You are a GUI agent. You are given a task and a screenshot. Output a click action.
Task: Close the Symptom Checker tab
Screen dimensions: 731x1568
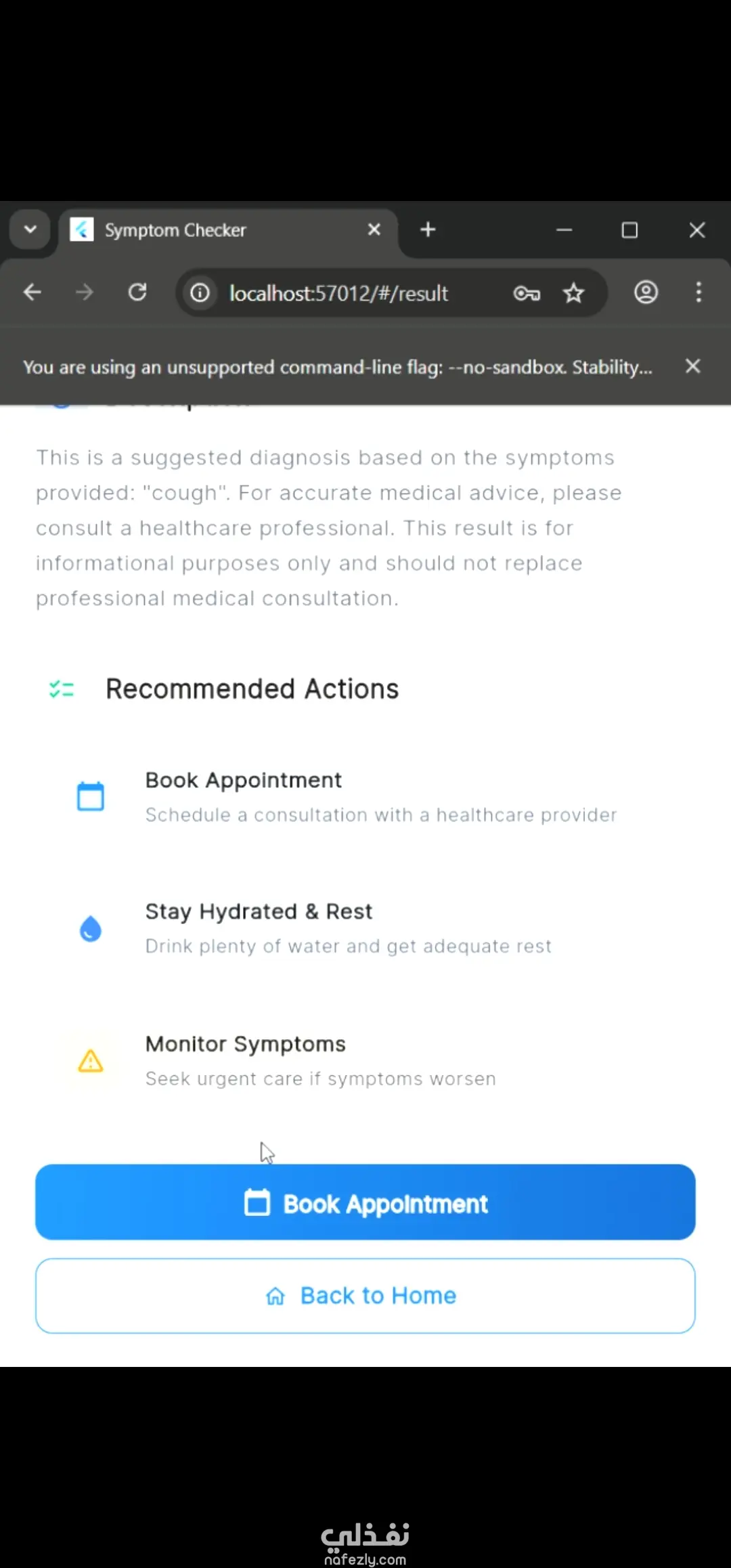[x=374, y=230]
